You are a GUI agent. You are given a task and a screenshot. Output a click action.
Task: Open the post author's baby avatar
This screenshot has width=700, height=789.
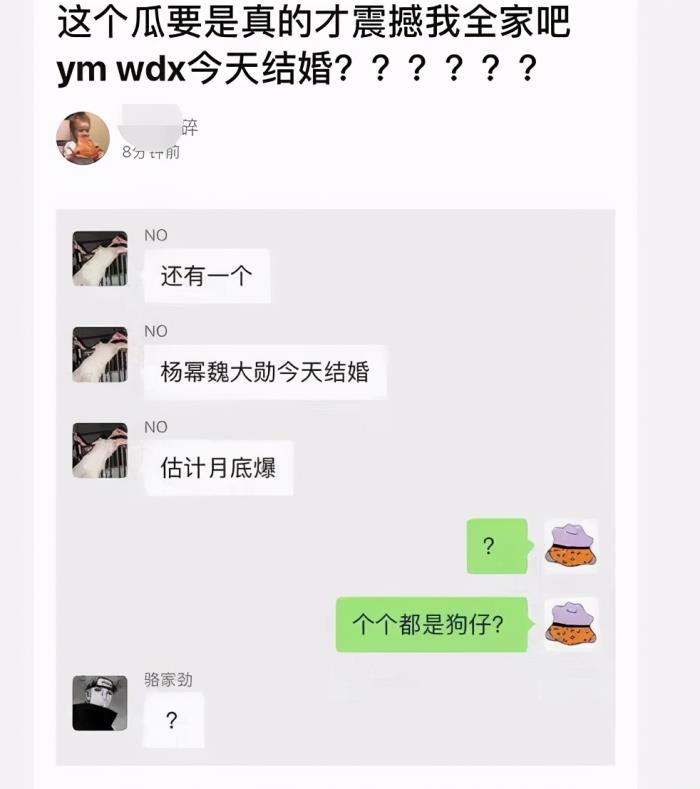(82, 138)
